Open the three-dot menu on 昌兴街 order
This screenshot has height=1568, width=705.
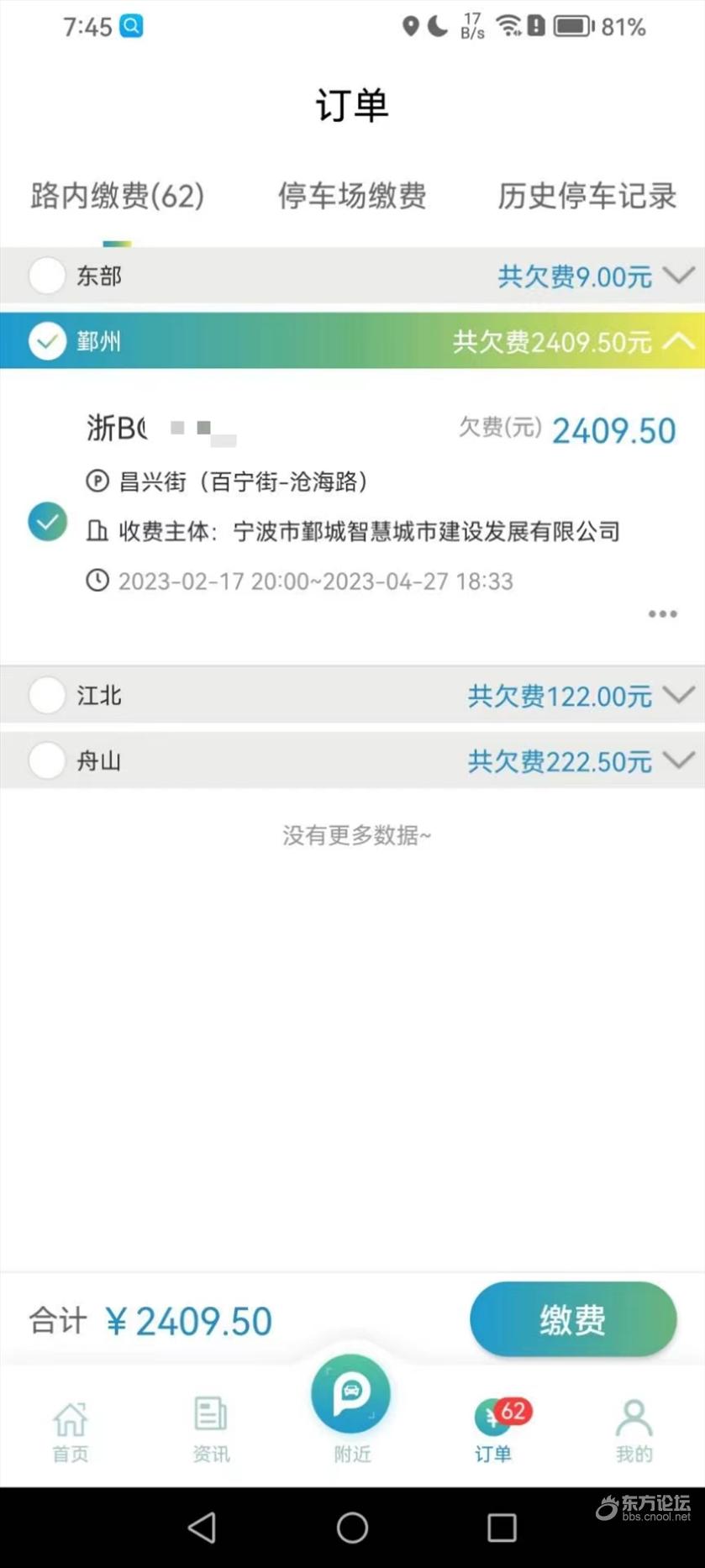(662, 614)
